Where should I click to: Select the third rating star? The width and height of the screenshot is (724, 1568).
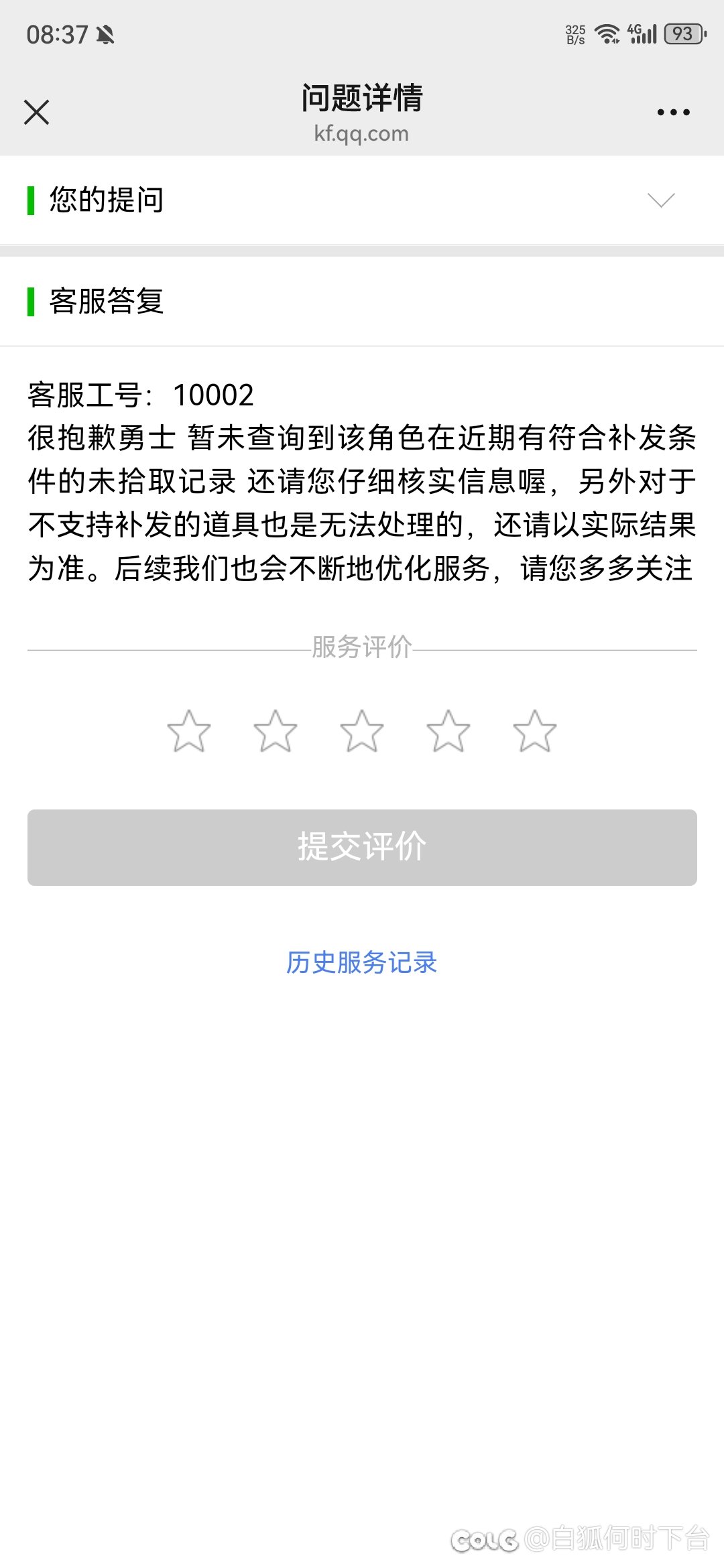point(361,732)
